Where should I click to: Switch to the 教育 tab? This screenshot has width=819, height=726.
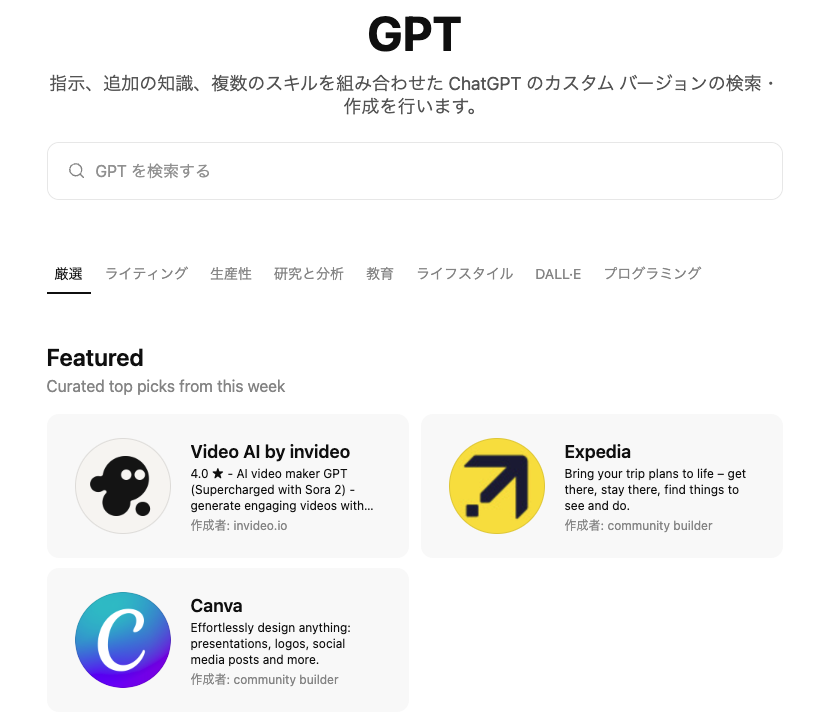[380, 273]
